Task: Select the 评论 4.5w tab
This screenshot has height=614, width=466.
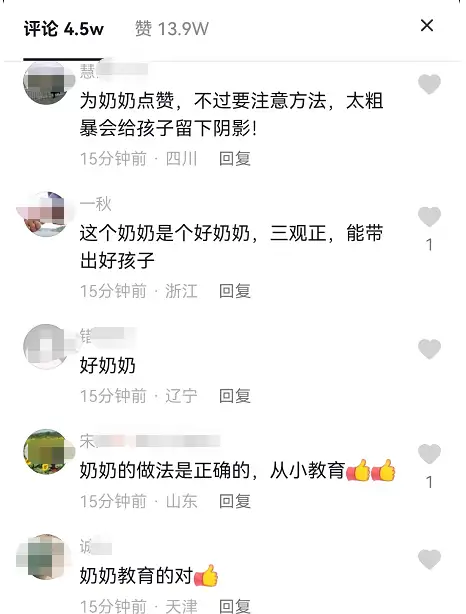Action: pyautogui.click(x=63, y=29)
